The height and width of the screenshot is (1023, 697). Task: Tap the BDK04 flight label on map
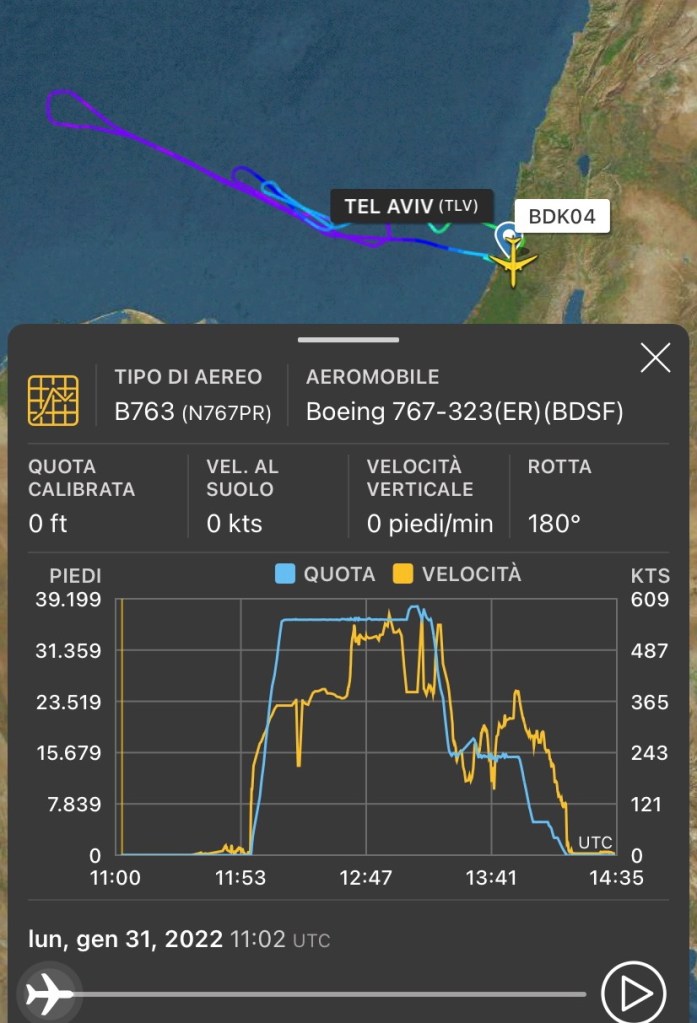click(x=563, y=216)
